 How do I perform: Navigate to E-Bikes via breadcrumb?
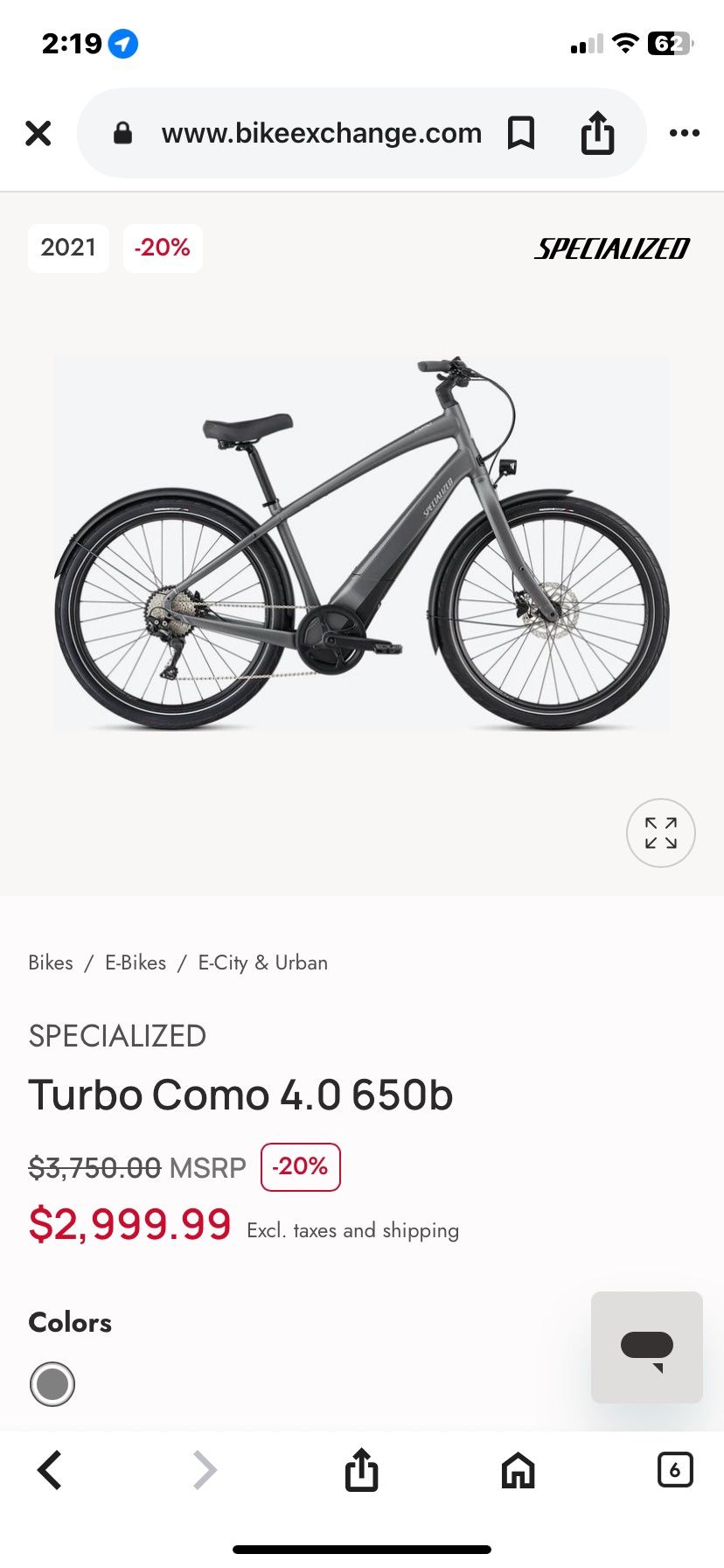(x=135, y=962)
